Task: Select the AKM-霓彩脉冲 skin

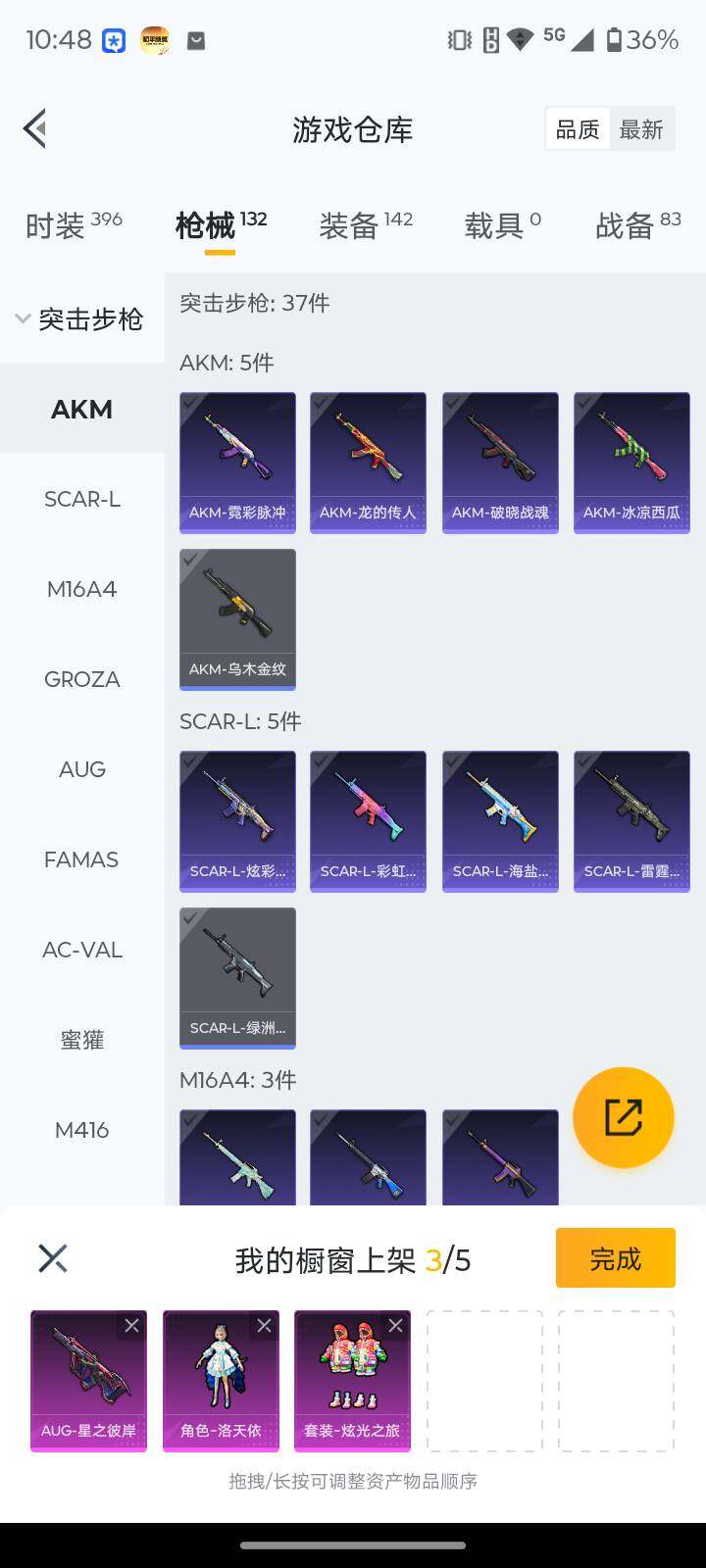Action: [x=237, y=463]
